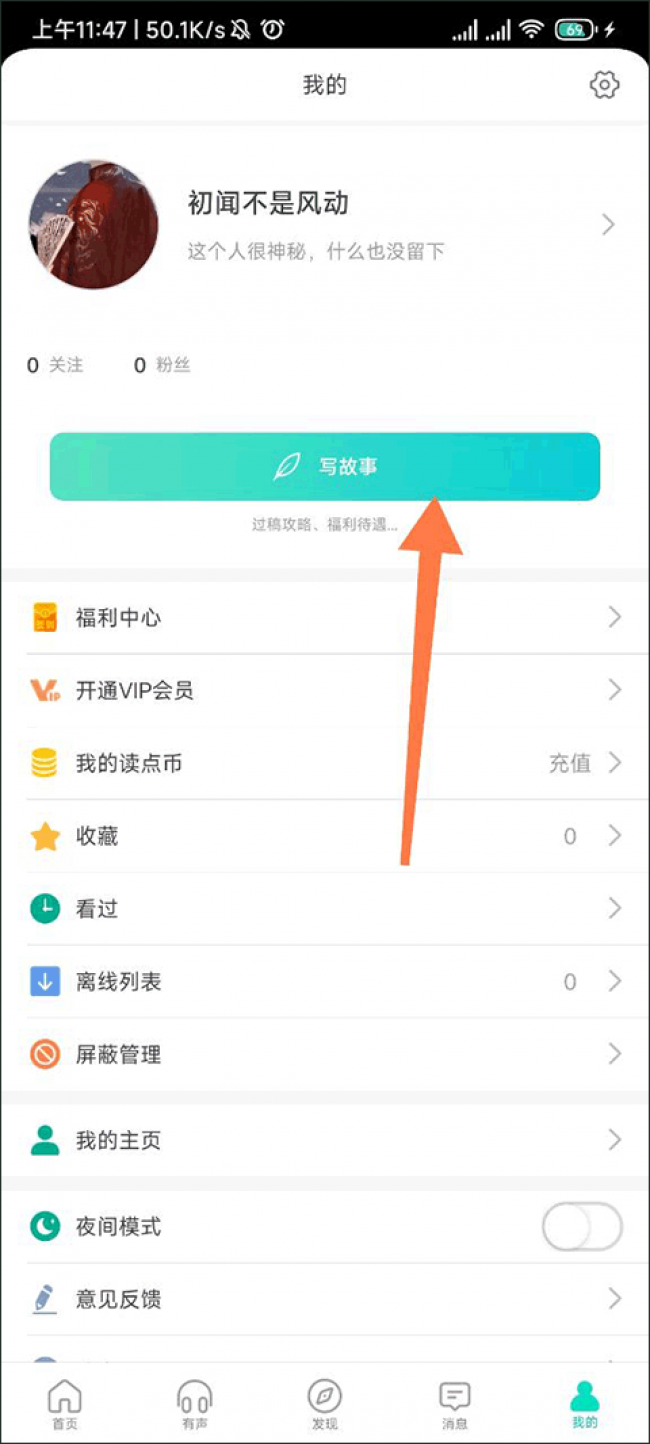This screenshot has height=1444, width=650.
Task: Open 我的主页
Action: point(325,1140)
